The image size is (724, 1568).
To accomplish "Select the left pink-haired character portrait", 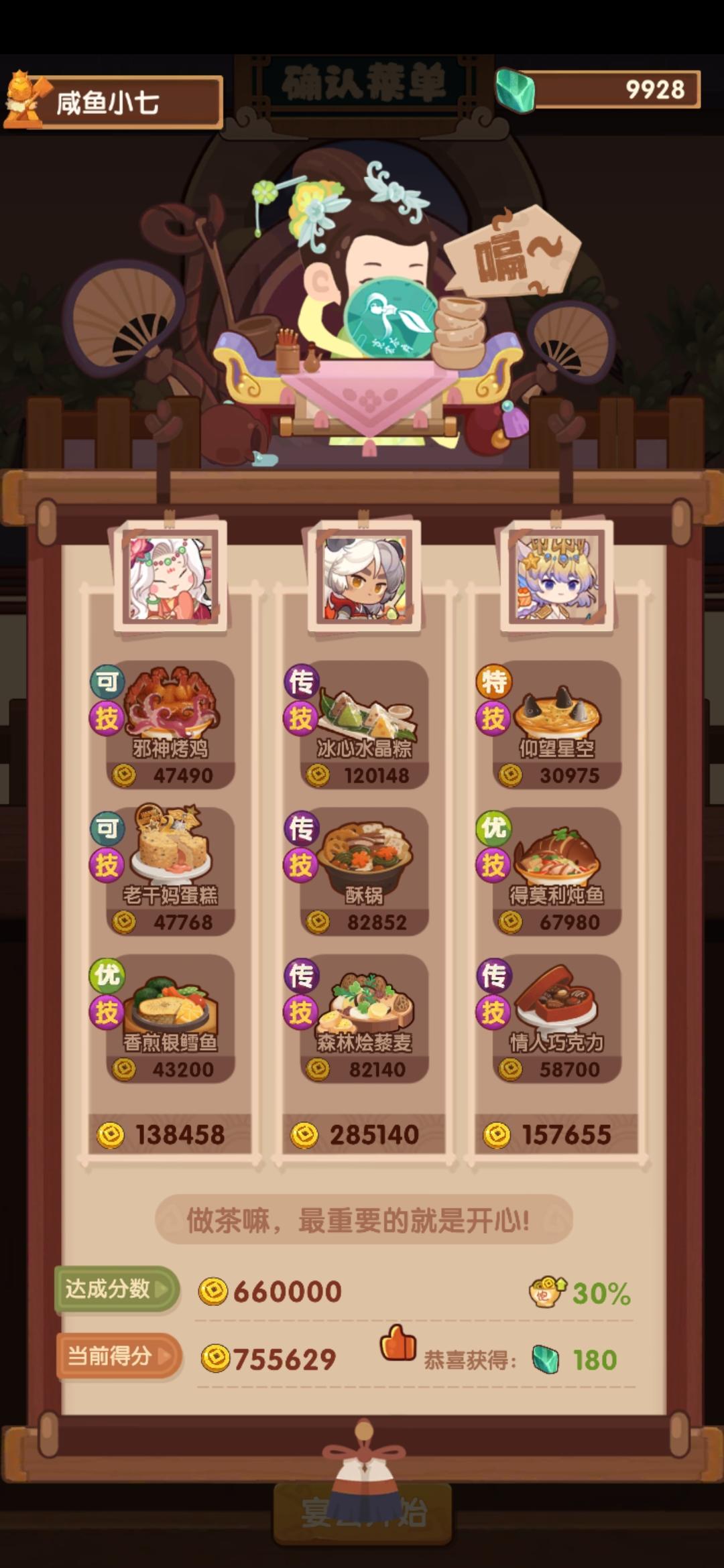I will (x=170, y=580).
